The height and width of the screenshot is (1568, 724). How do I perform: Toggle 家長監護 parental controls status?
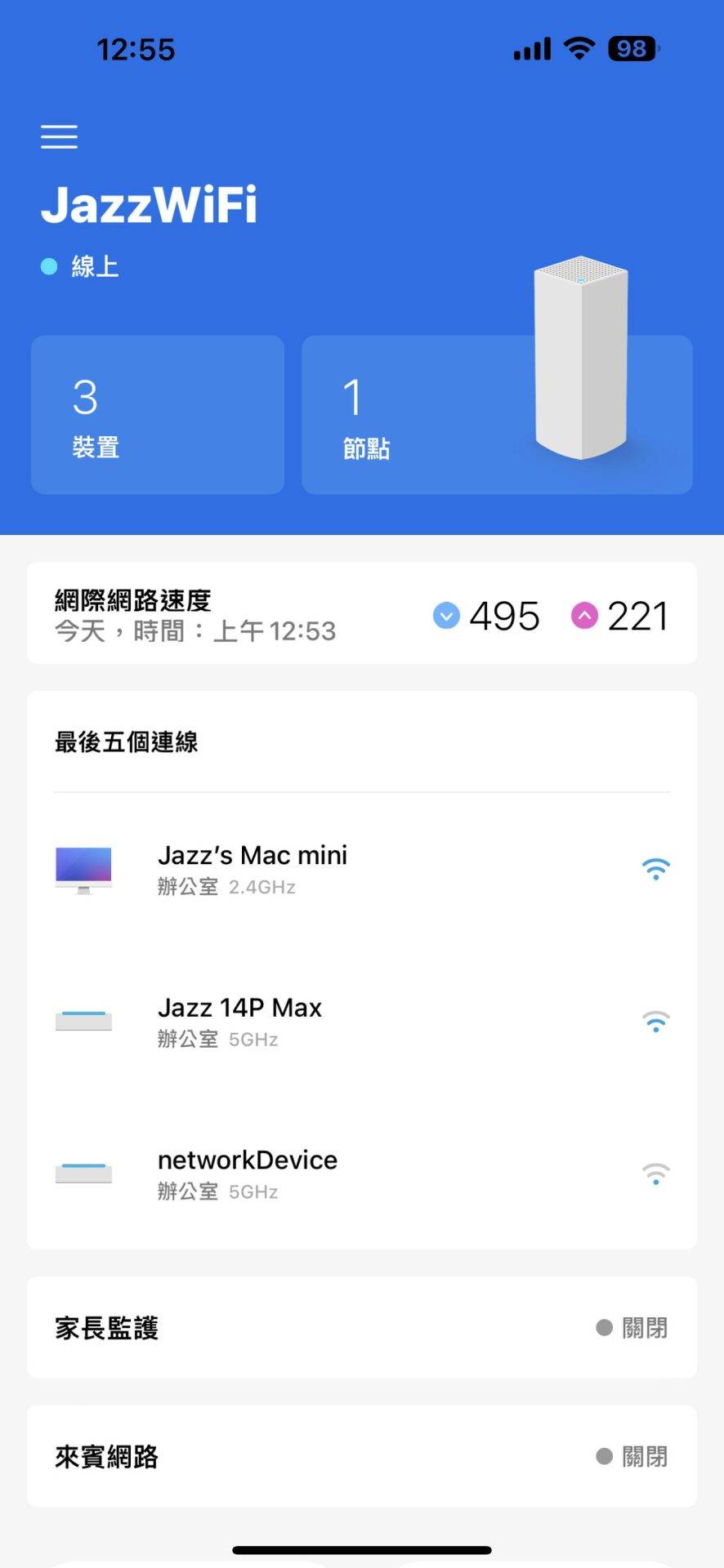632,1328
